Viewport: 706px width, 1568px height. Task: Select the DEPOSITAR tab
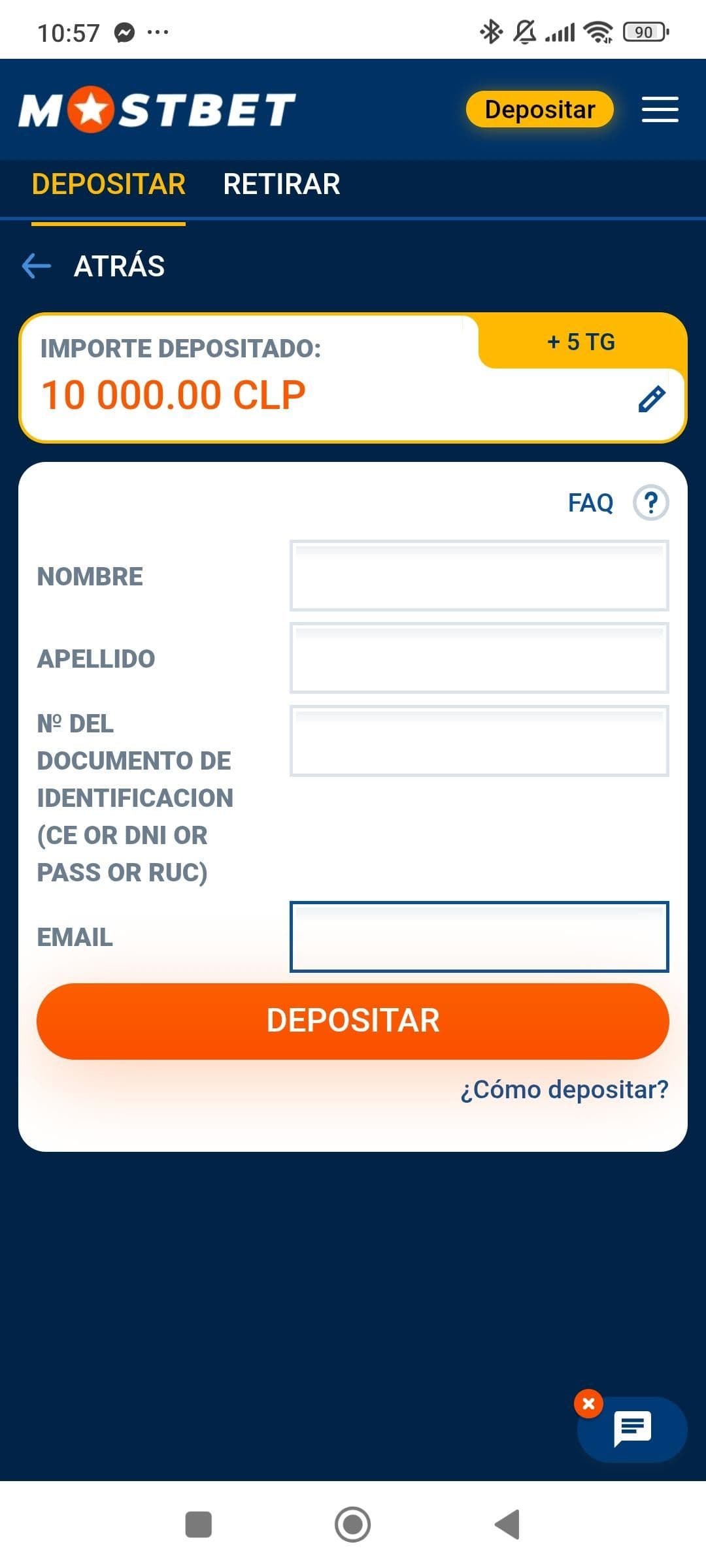click(x=109, y=184)
